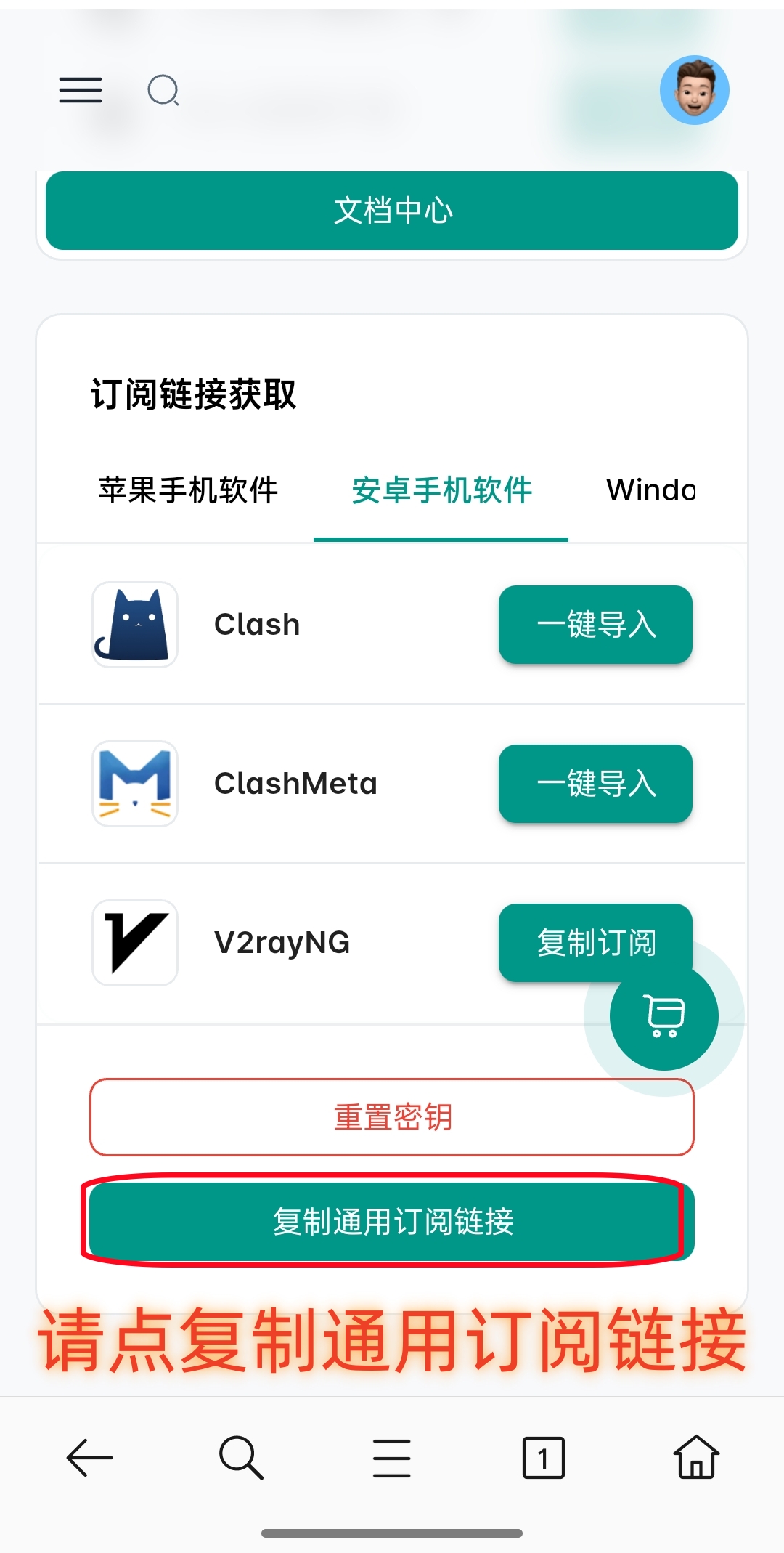This screenshot has width=784, height=1553.
Task: Open the floating shopping cart button
Action: click(x=664, y=1015)
